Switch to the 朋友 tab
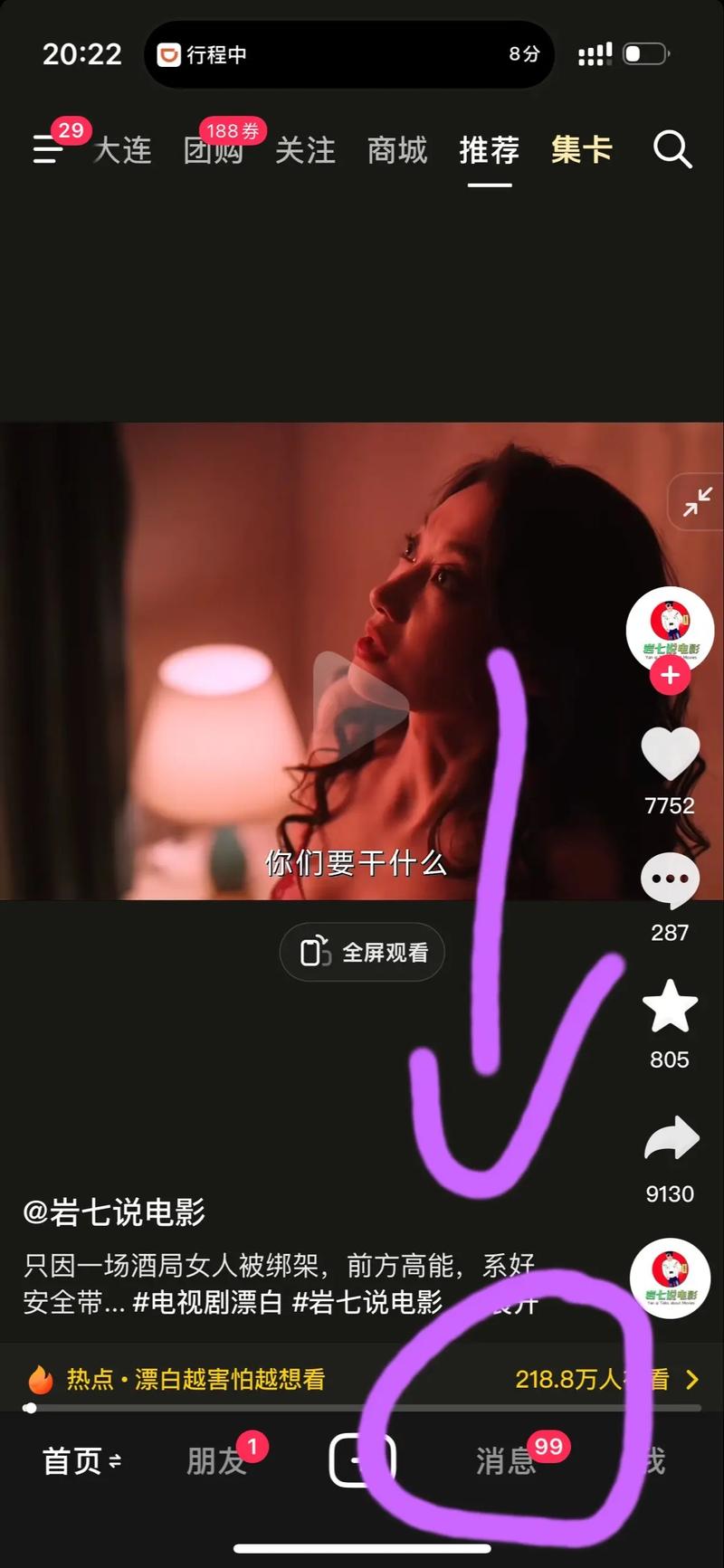Viewport: 724px width, 1568px height. [x=216, y=1460]
